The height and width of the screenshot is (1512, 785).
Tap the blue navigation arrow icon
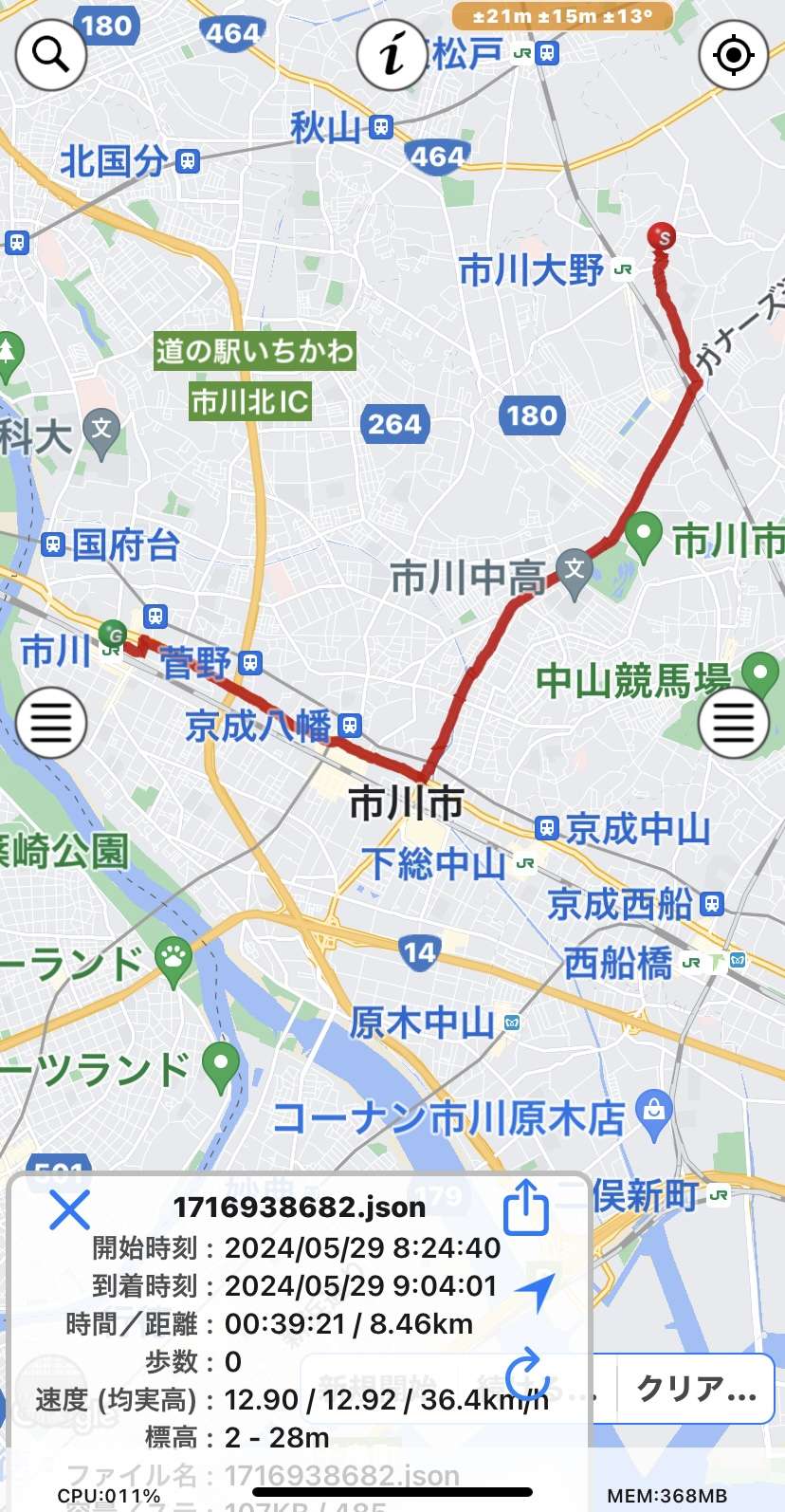pyautogui.click(x=534, y=1291)
